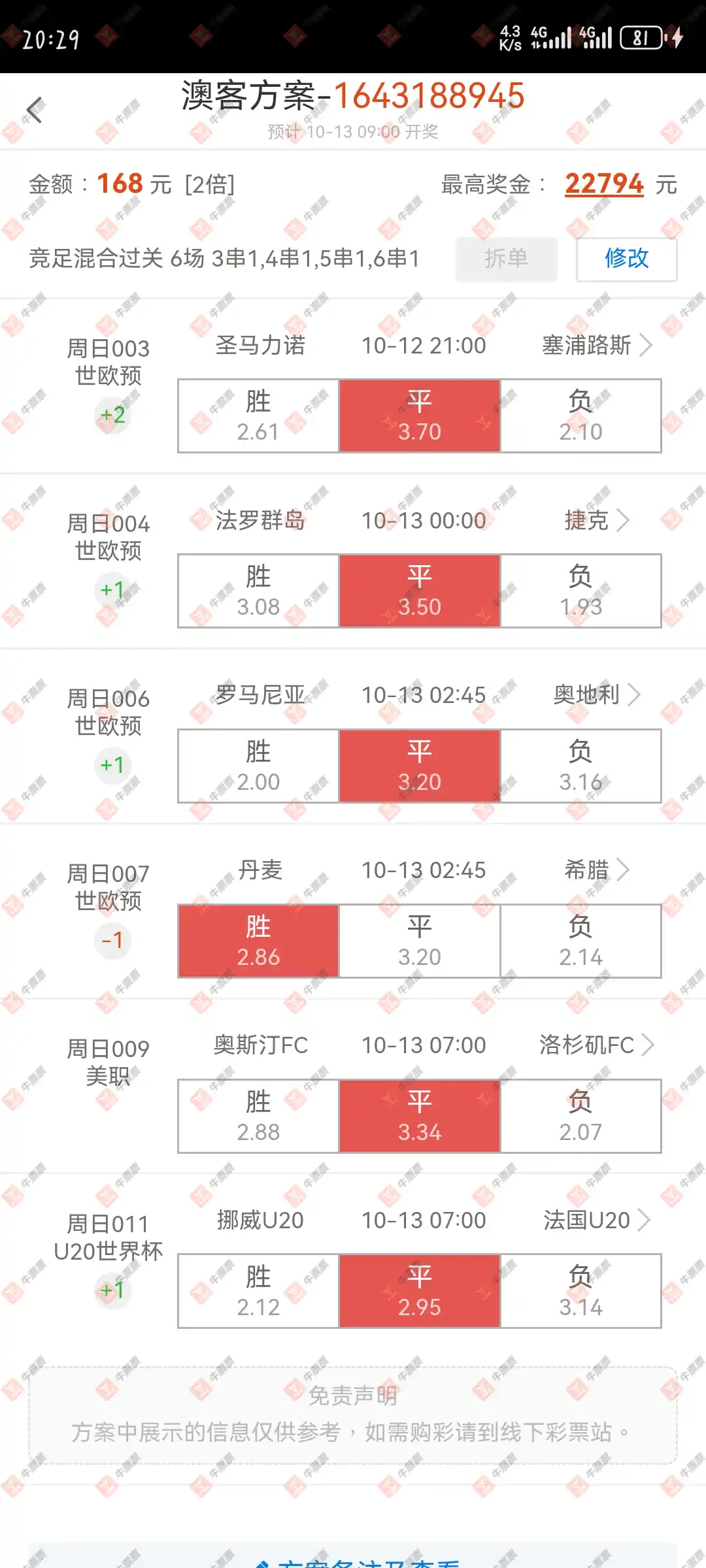706x1568 pixels.
Task: Go back using the top-left arrow
Action: pyautogui.click(x=35, y=110)
